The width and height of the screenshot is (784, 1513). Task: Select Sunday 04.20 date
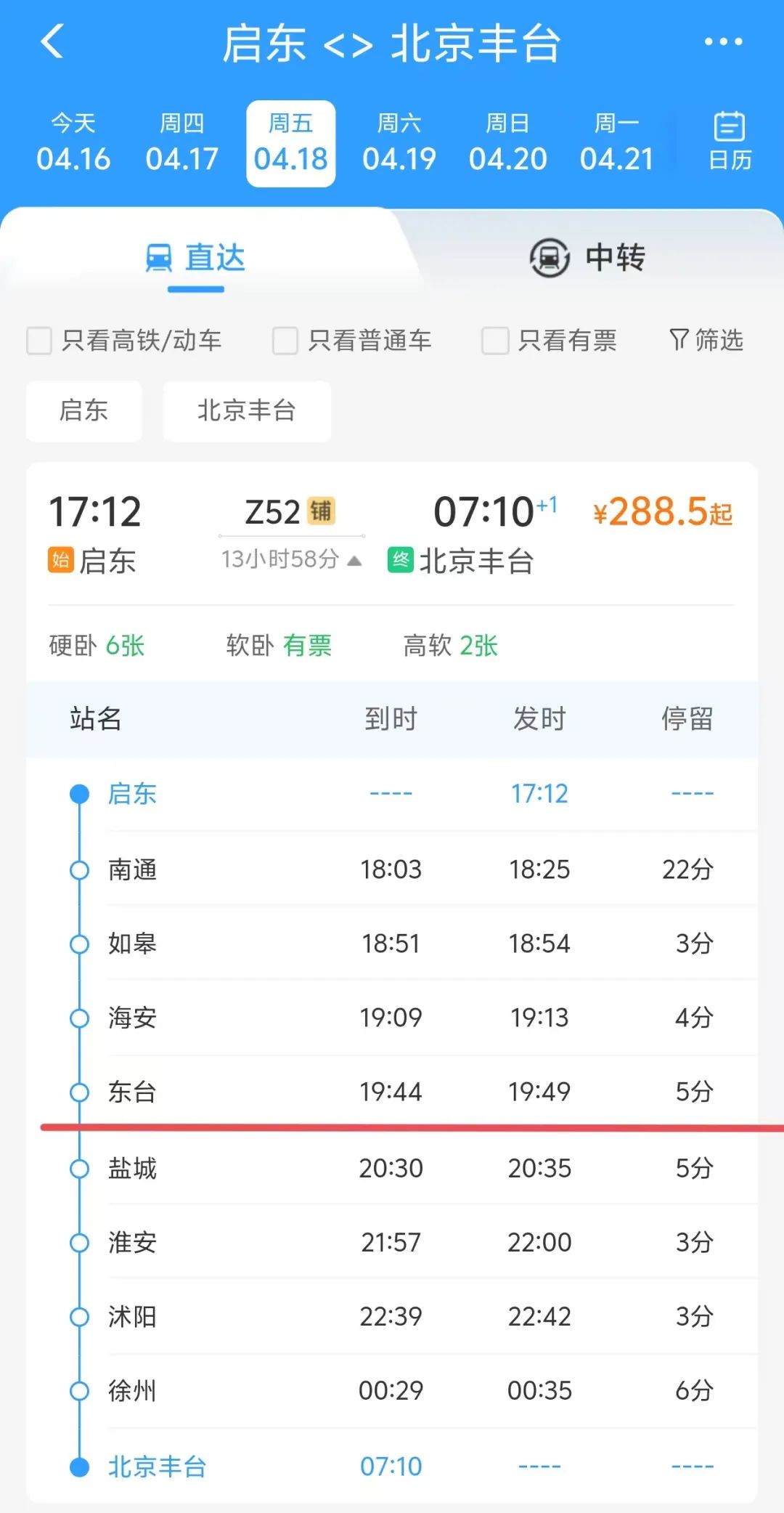coord(507,143)
